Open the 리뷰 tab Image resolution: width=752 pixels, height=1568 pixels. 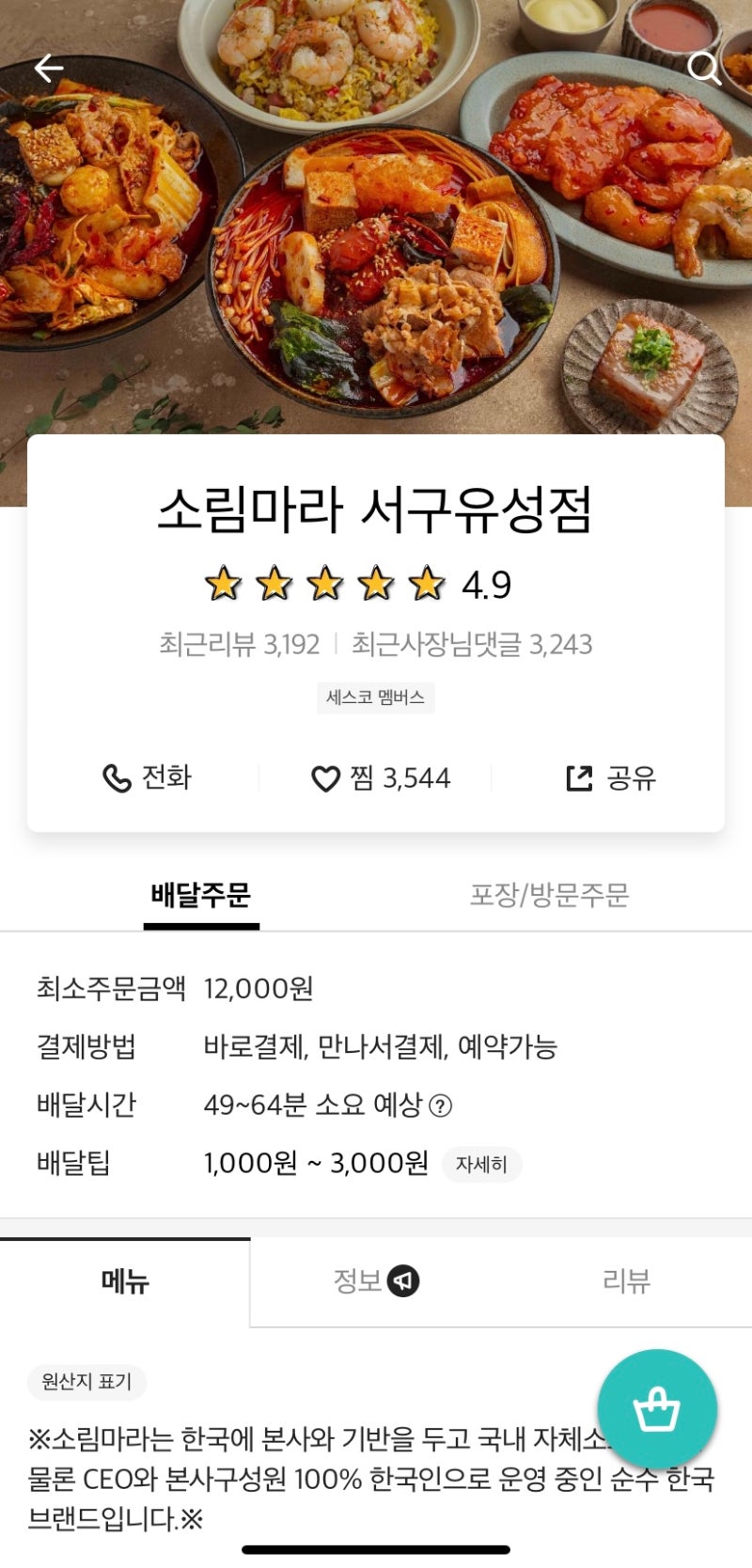pos(626,1281)
